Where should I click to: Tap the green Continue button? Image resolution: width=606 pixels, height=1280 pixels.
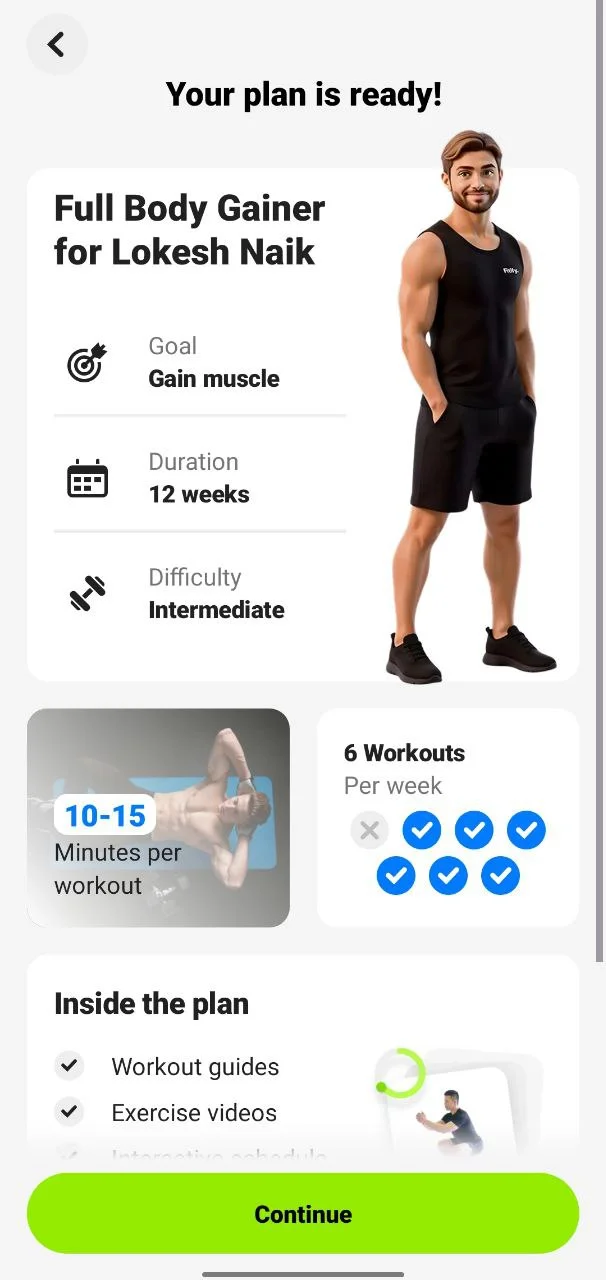coord(303,1214)
